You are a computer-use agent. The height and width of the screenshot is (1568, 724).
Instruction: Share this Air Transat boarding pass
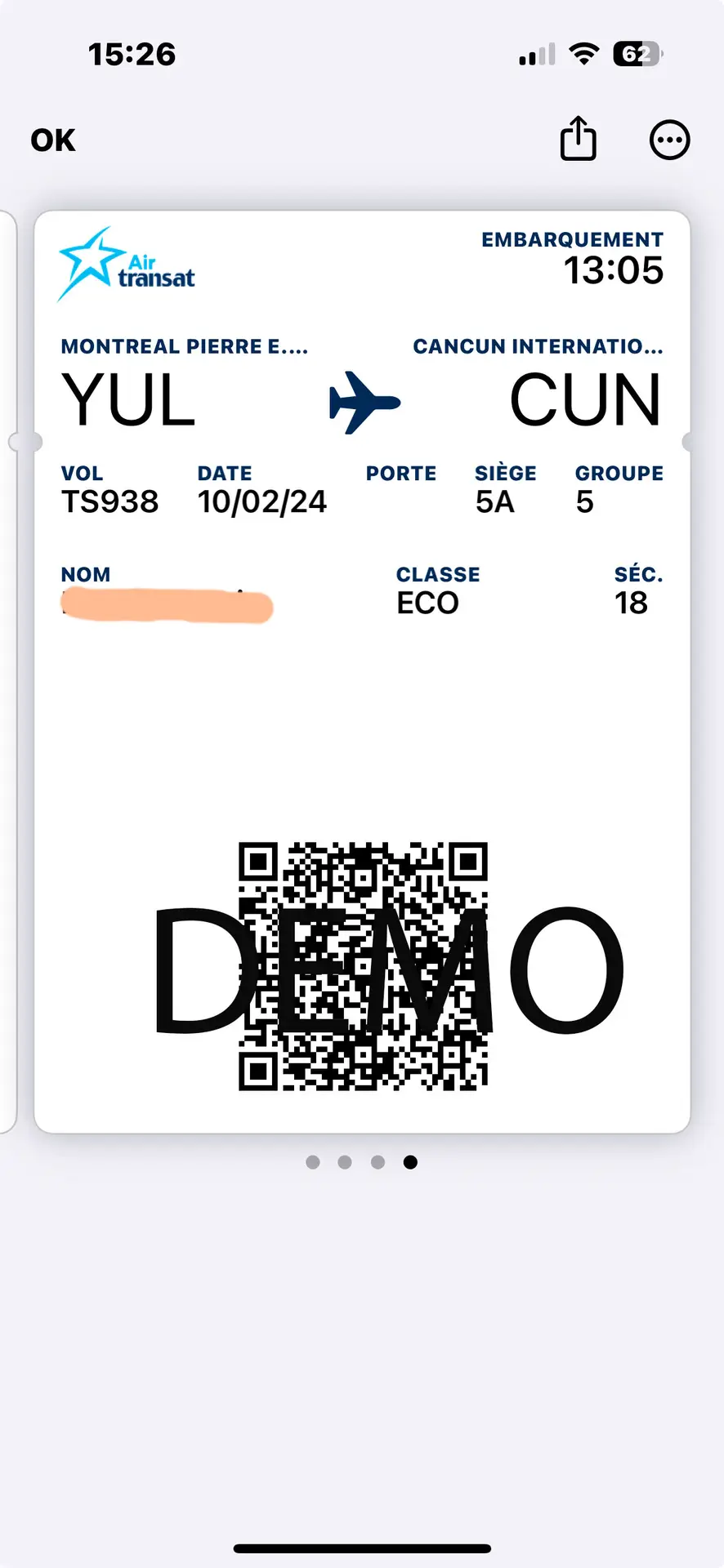click(x=578, y=139)
